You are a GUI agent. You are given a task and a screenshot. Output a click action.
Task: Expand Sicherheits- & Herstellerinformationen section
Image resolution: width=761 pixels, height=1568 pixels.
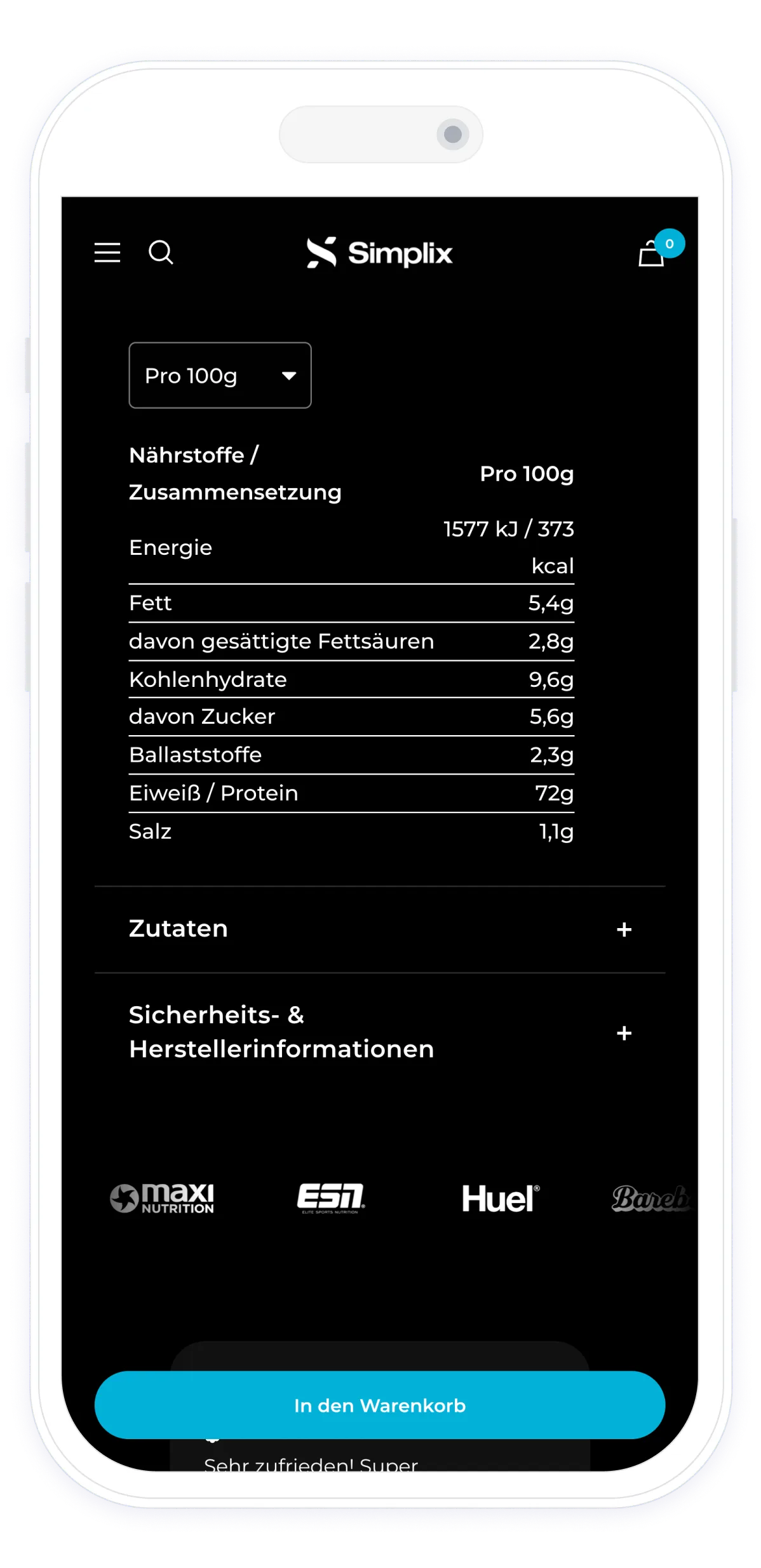380,1032
